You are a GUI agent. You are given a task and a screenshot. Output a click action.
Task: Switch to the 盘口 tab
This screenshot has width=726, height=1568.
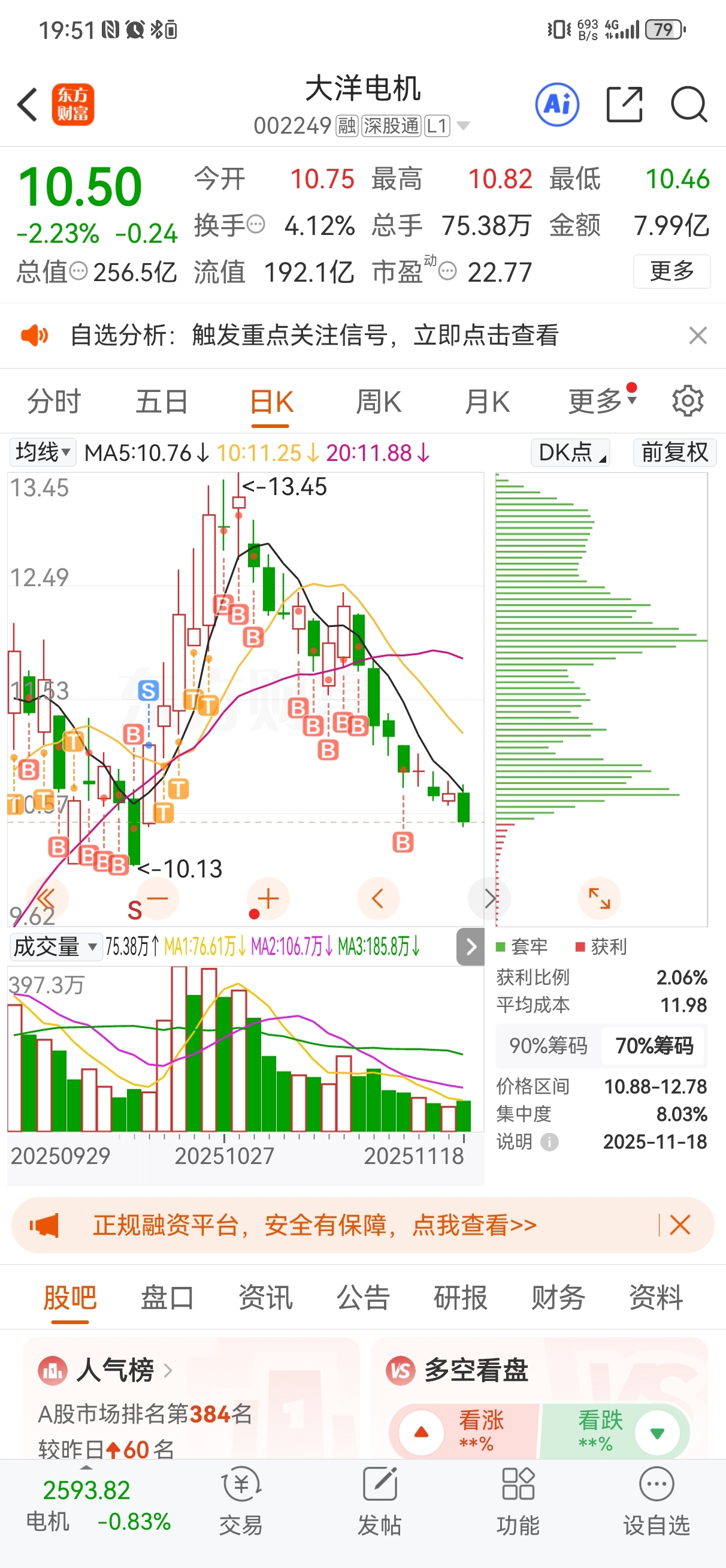tap(167, 1297)
